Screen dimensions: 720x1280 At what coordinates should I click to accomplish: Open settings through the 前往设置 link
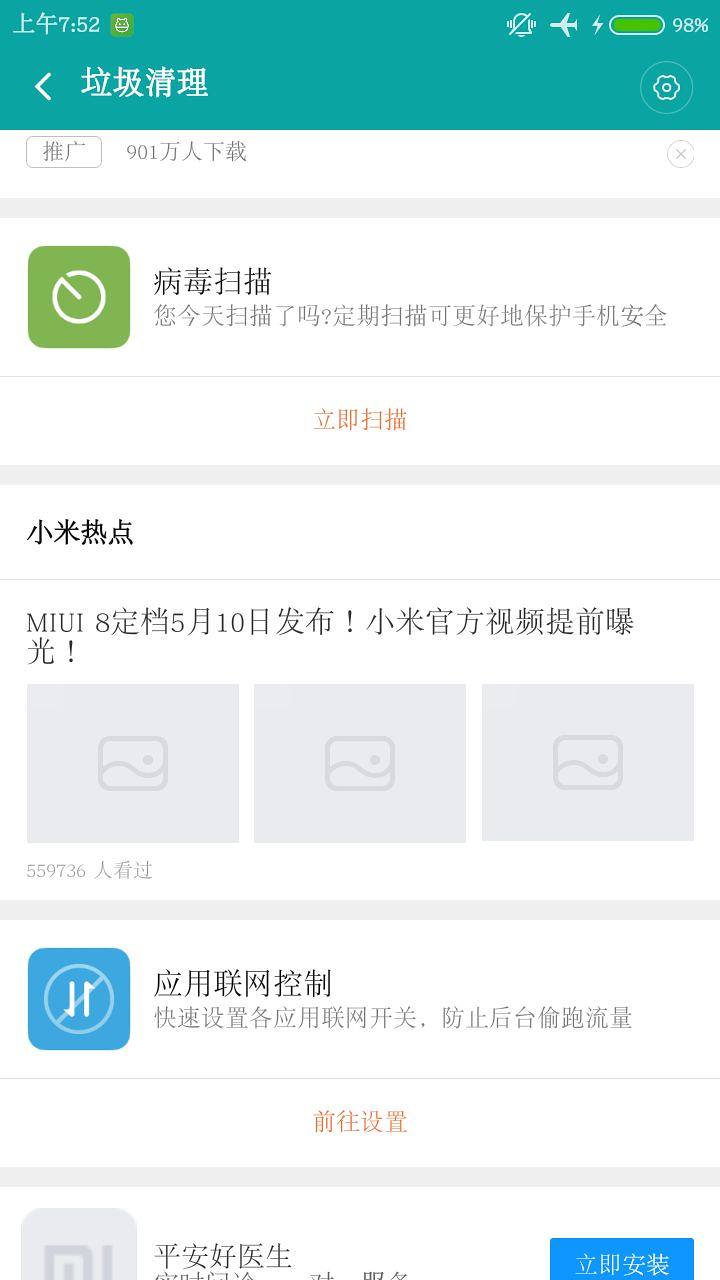pyautogui.click(x=360, y=1122)
